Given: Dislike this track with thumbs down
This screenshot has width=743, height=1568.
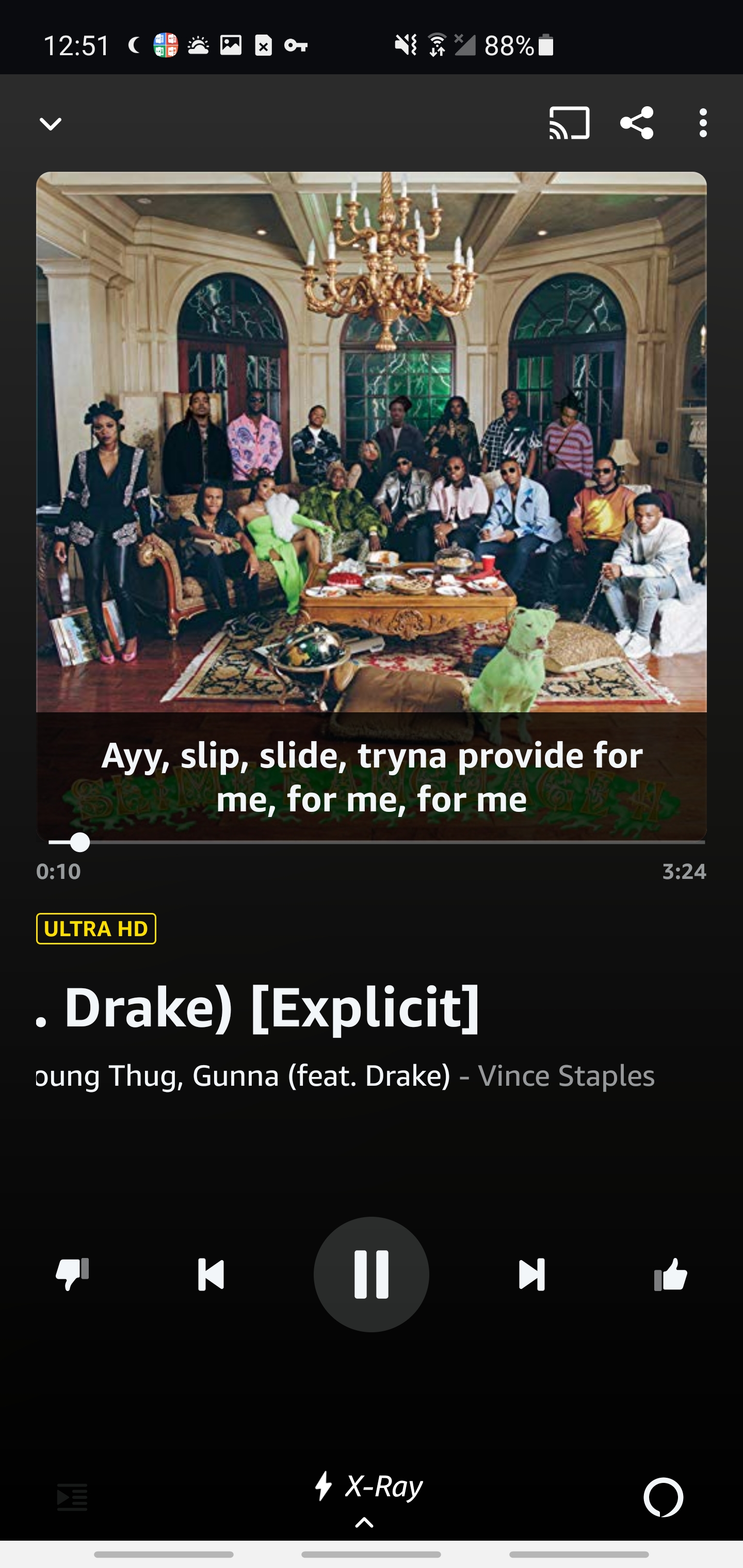Looking at the screenshot, I should tap(72, 1274).
